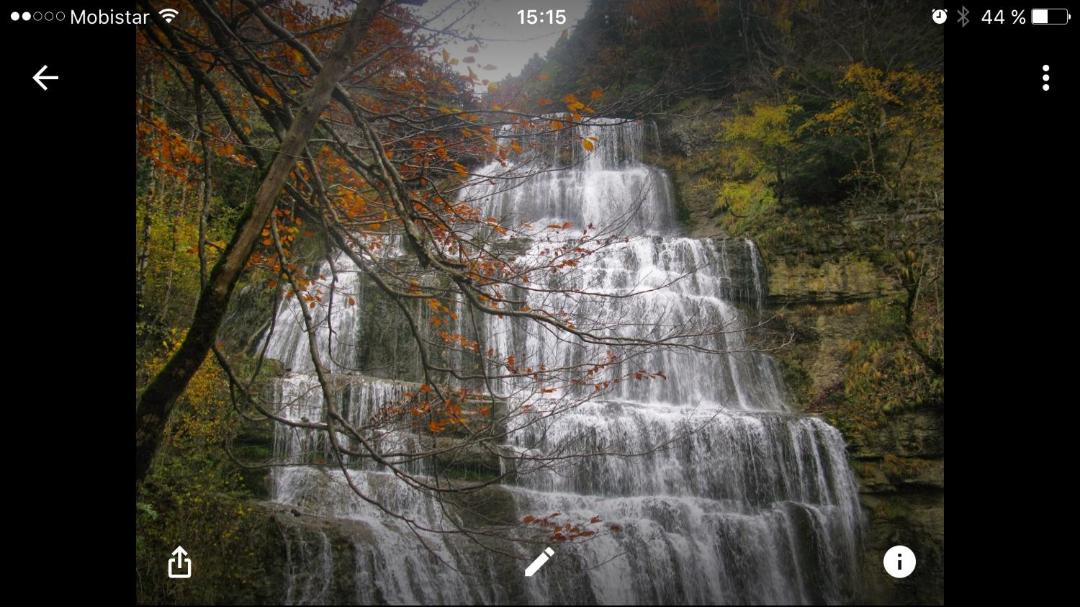Edit the photo with the pencil icon
This screenshot has height=607, width=1080.
tap(539, 562)
